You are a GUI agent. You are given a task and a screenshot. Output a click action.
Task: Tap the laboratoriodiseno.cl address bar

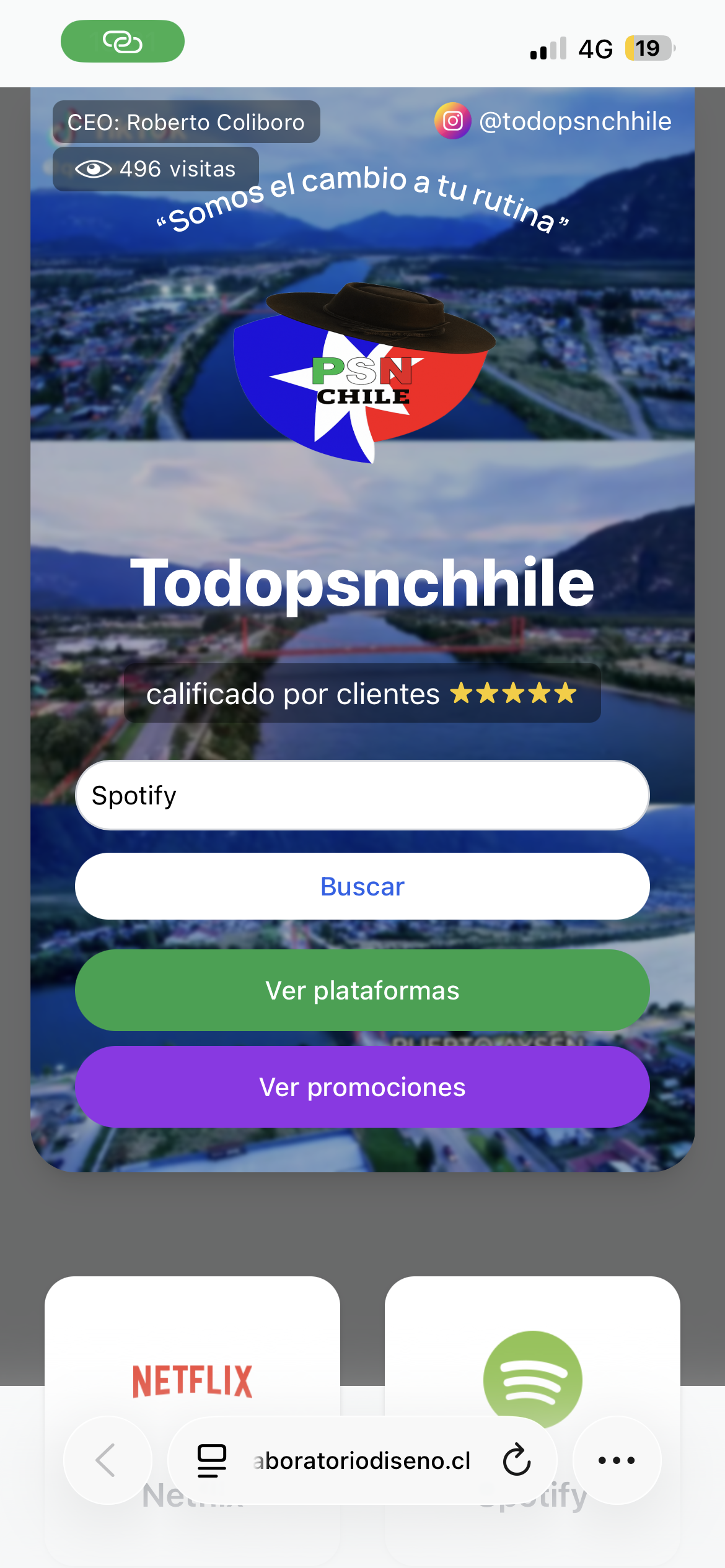[x=362, y=1460]
